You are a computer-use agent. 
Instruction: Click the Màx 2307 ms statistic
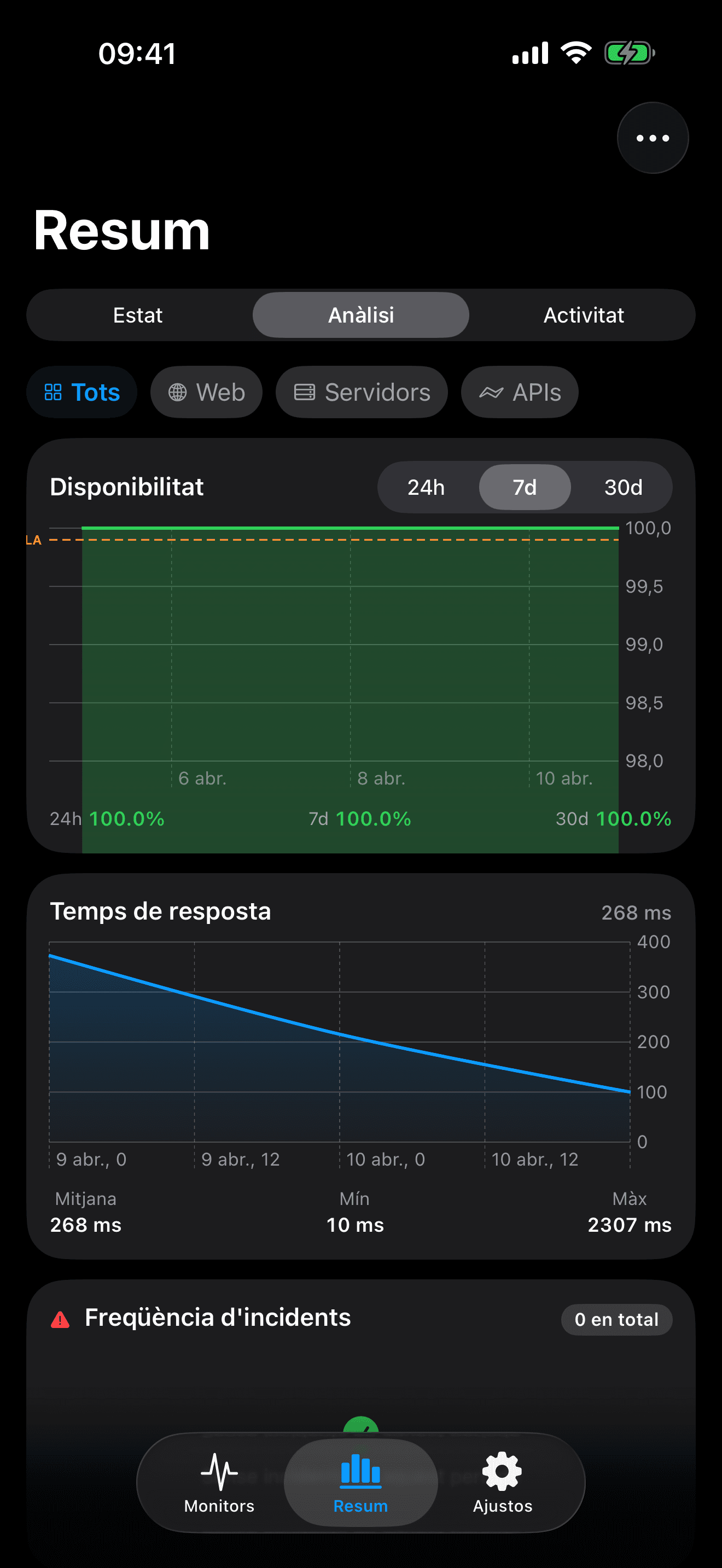(x=630, y=1225)
